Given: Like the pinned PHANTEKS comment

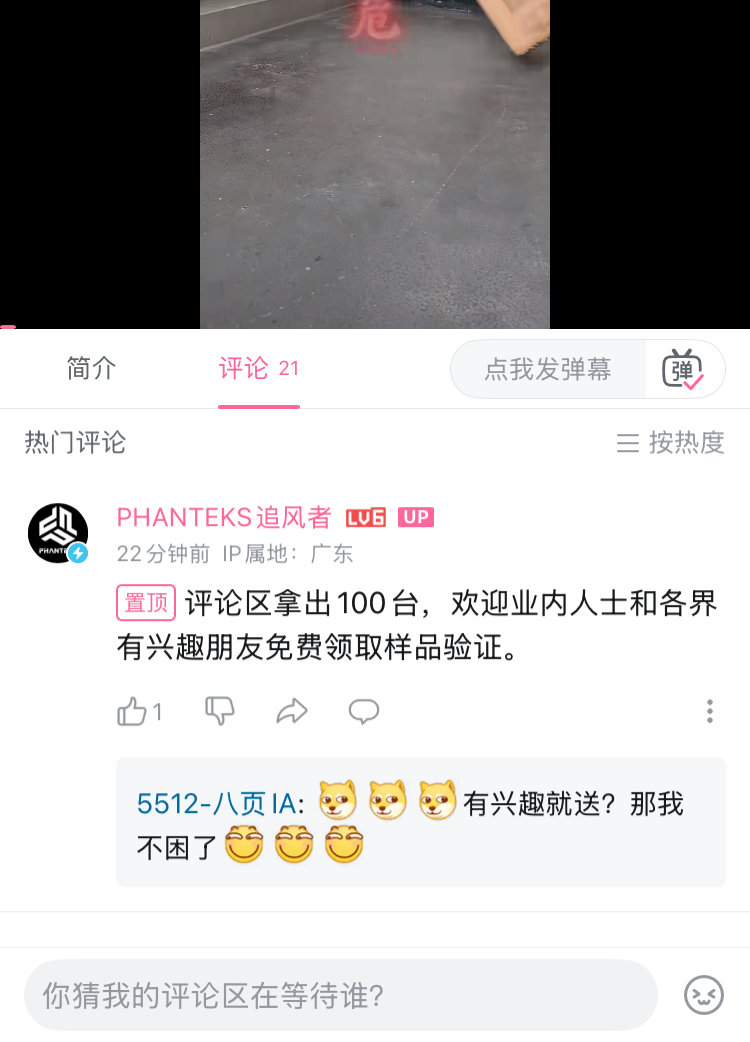Looking at the screenshot, I should click(x=133, y=711).
